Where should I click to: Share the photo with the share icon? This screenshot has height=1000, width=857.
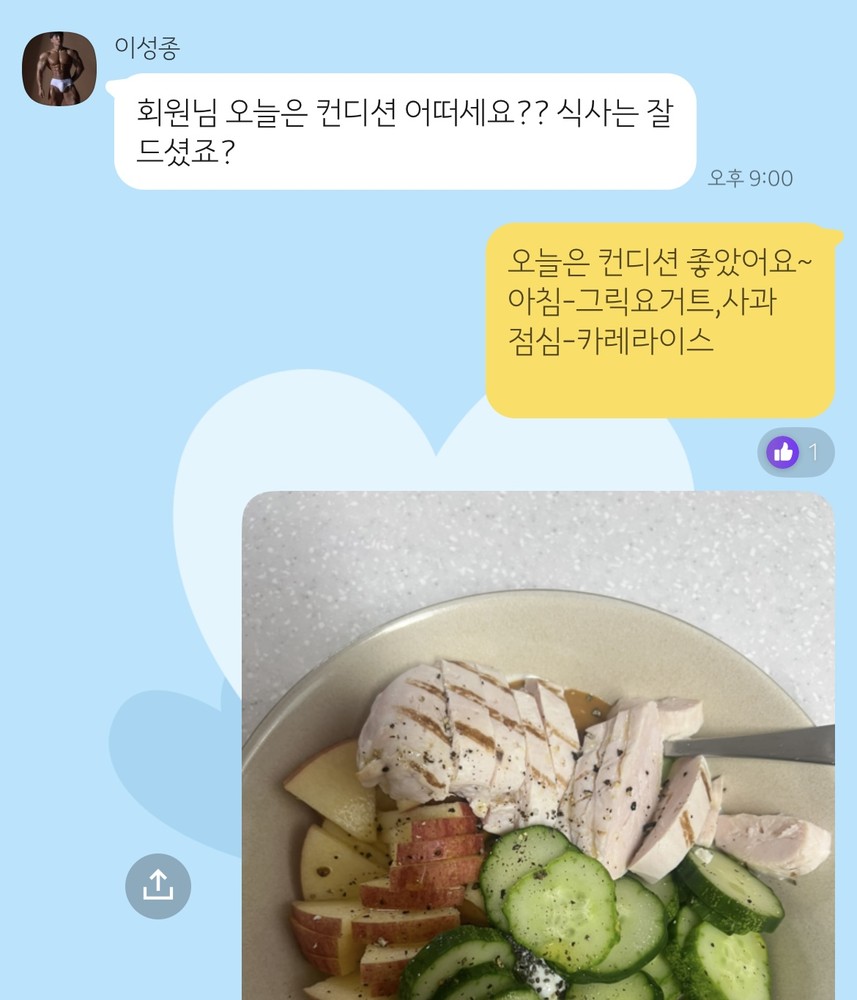[x=158, y=885]
